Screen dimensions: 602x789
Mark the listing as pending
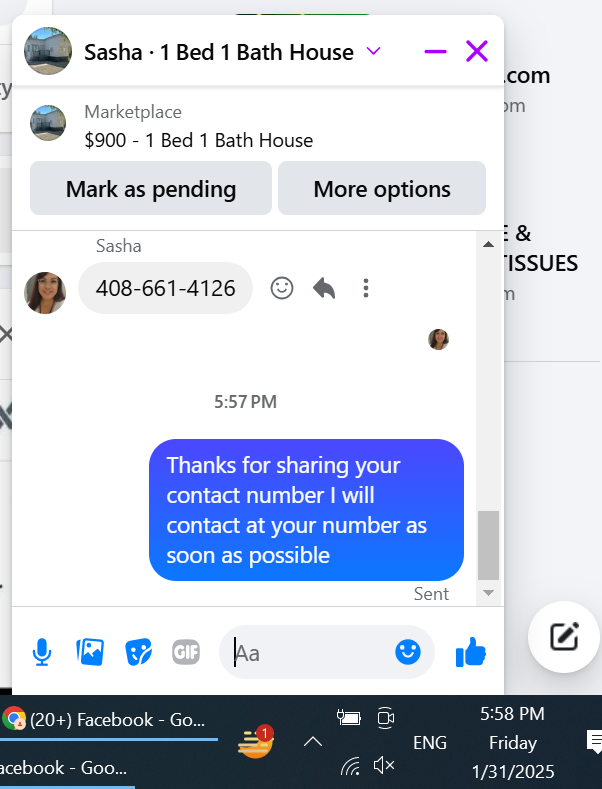151,188
